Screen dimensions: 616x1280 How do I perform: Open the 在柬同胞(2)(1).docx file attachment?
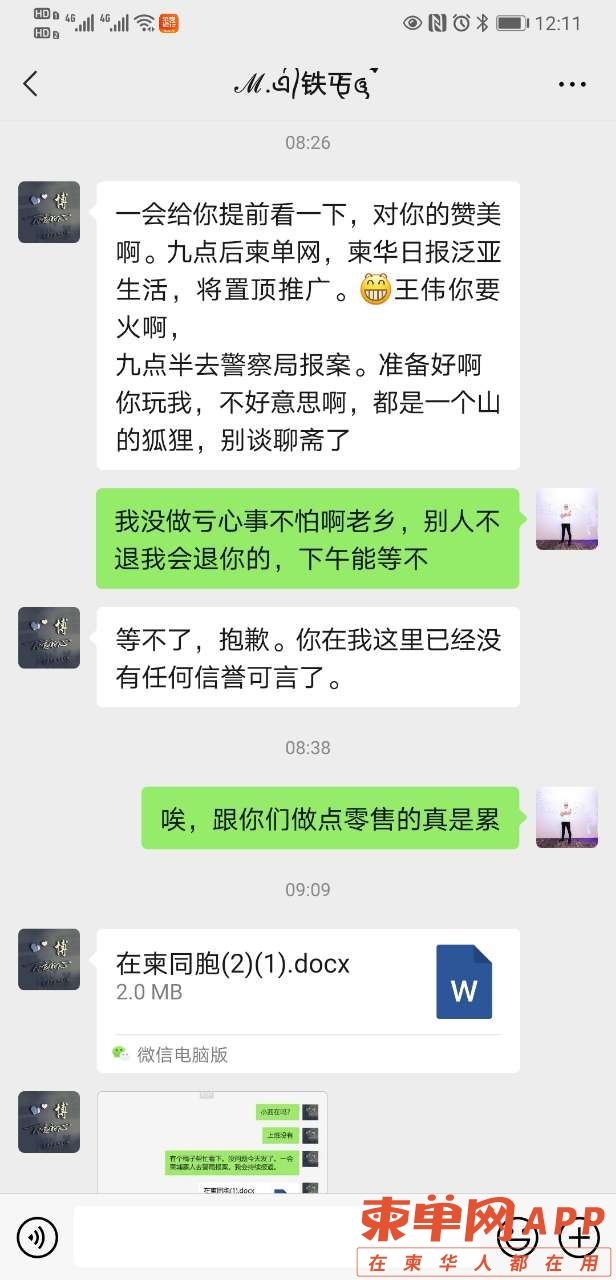(307, 982)
